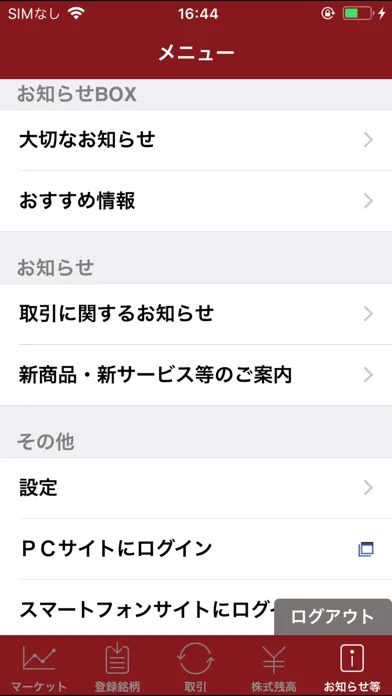This screenshot has width=392, height=696.
Task: Switch to the 取引 tab
Action: [x=196, y=666]
